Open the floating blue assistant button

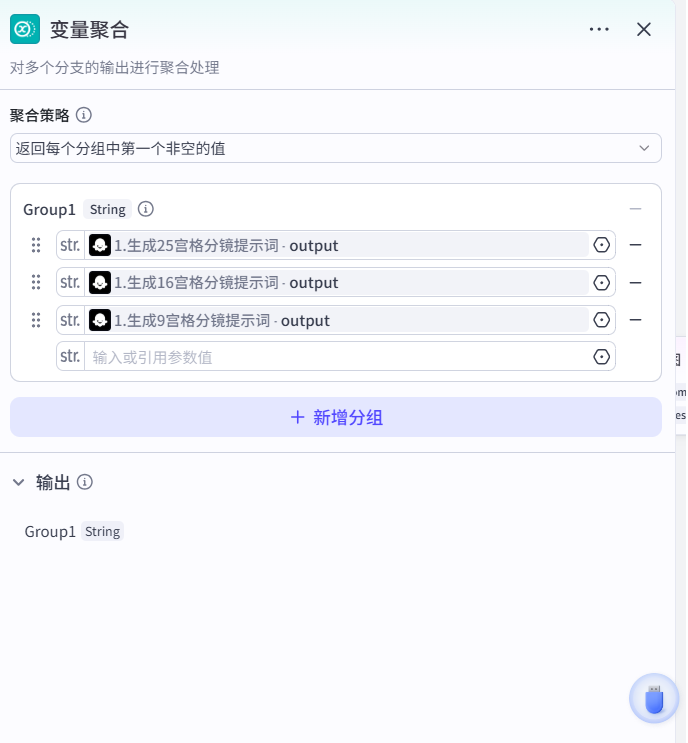pyautogui.click(x=654, y=698)
